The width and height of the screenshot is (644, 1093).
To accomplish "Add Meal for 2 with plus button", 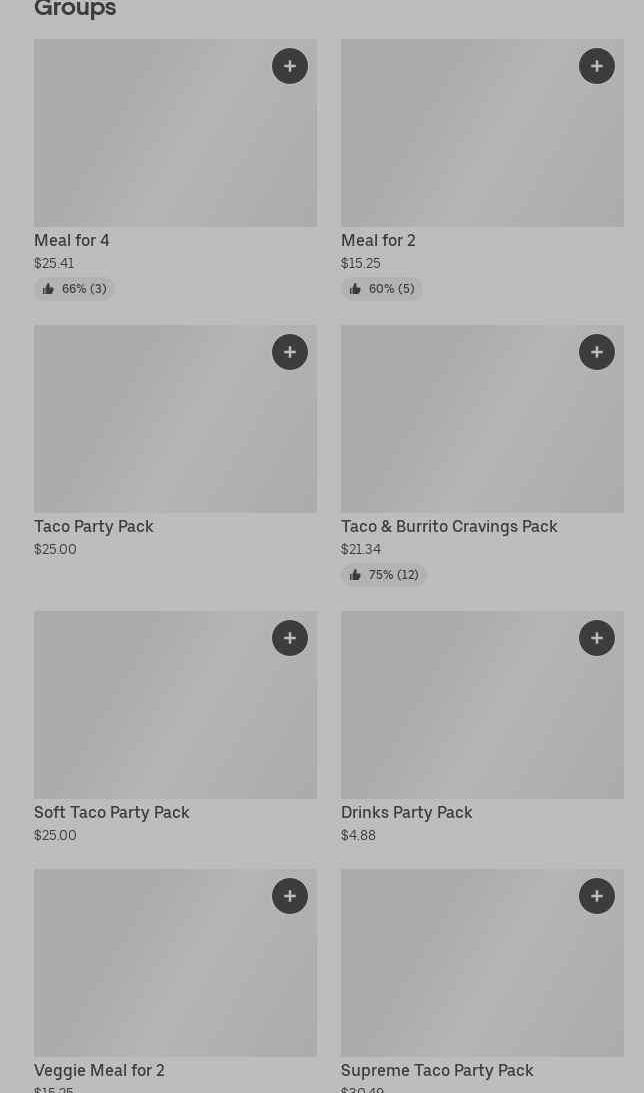I will click(597, 66).
